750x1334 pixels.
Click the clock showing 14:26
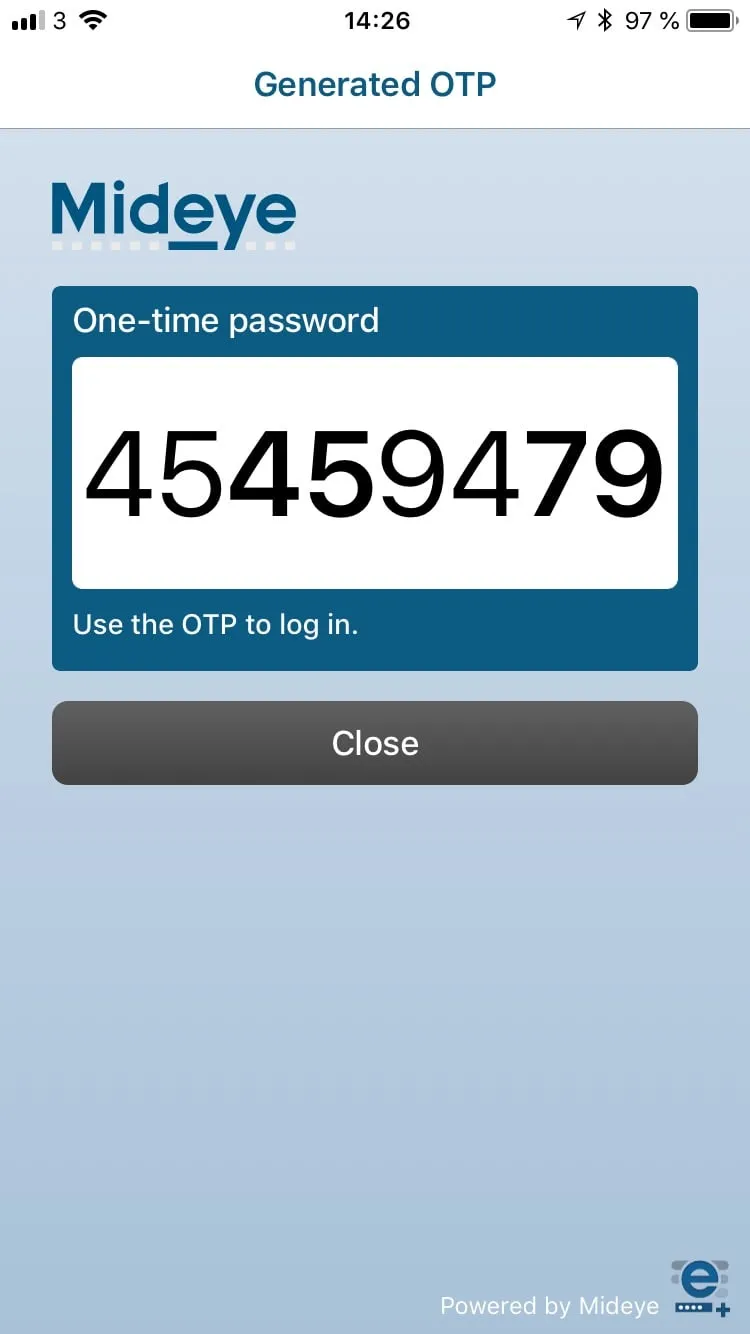click(x=375, y=20)
